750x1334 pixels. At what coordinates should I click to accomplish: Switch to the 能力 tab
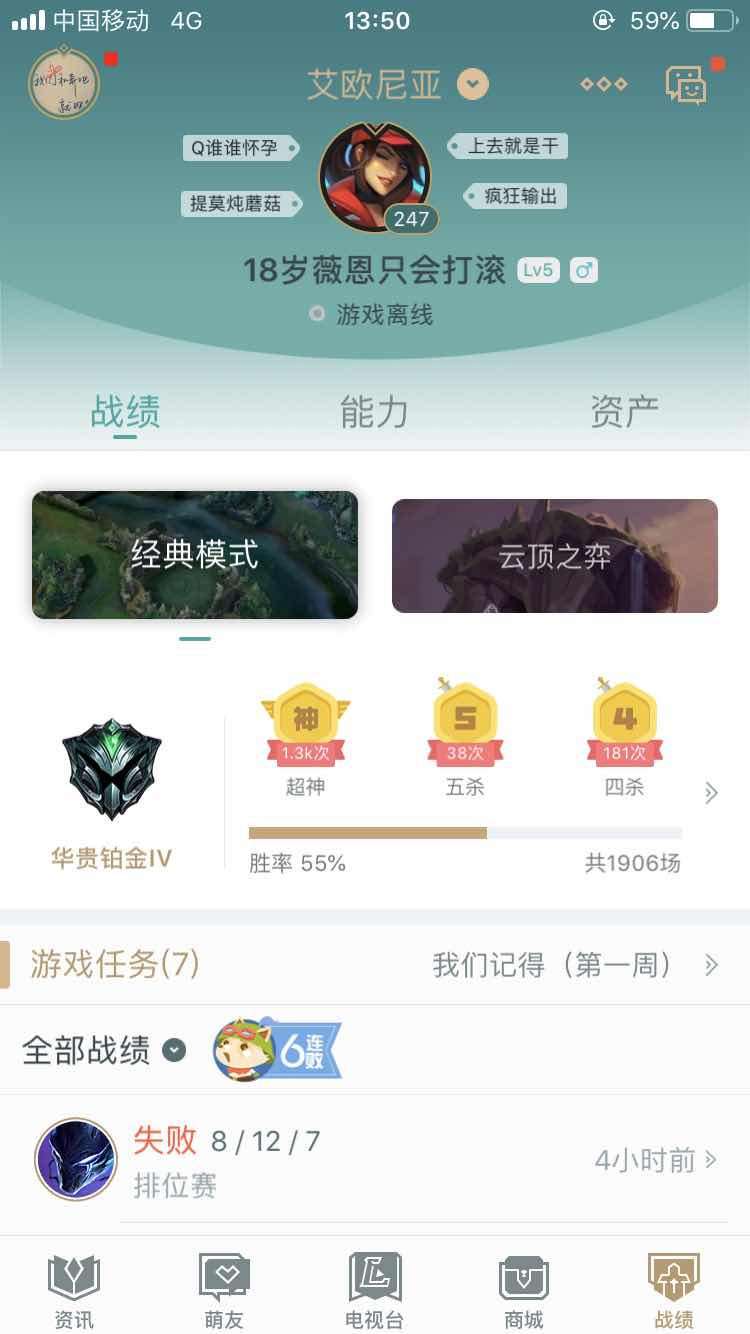pyautogui.click(x=373, y=410)
